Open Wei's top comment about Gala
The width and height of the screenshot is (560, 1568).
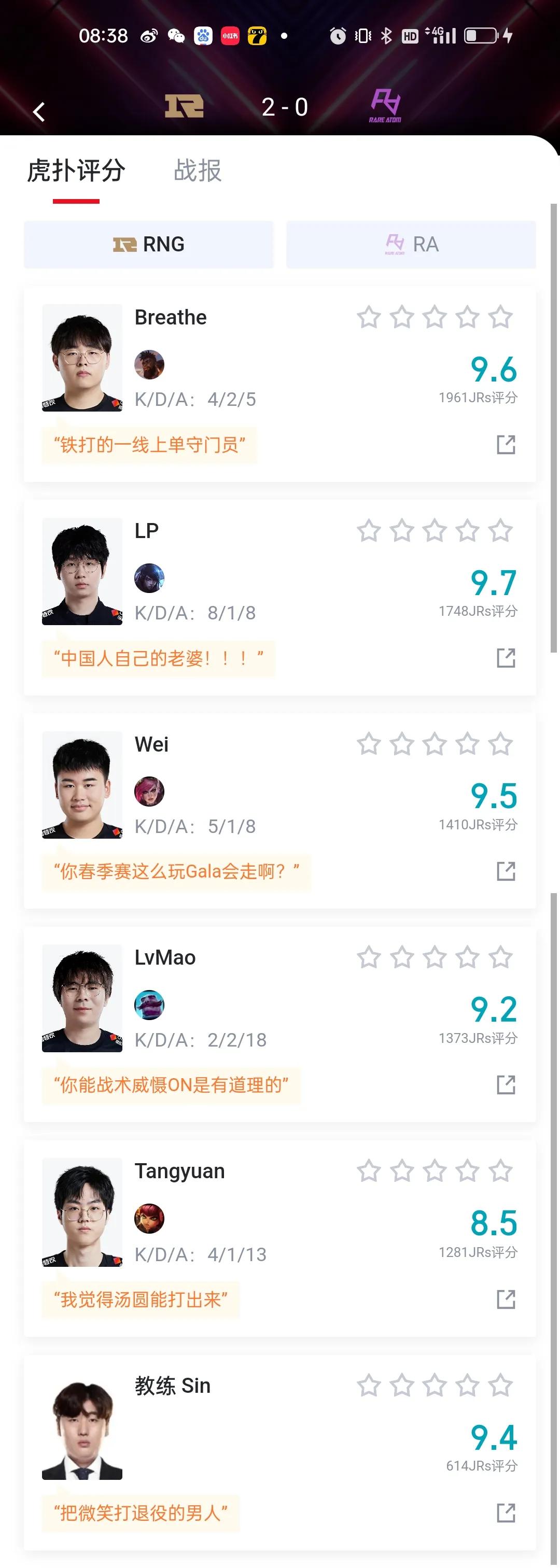point(176,872)
